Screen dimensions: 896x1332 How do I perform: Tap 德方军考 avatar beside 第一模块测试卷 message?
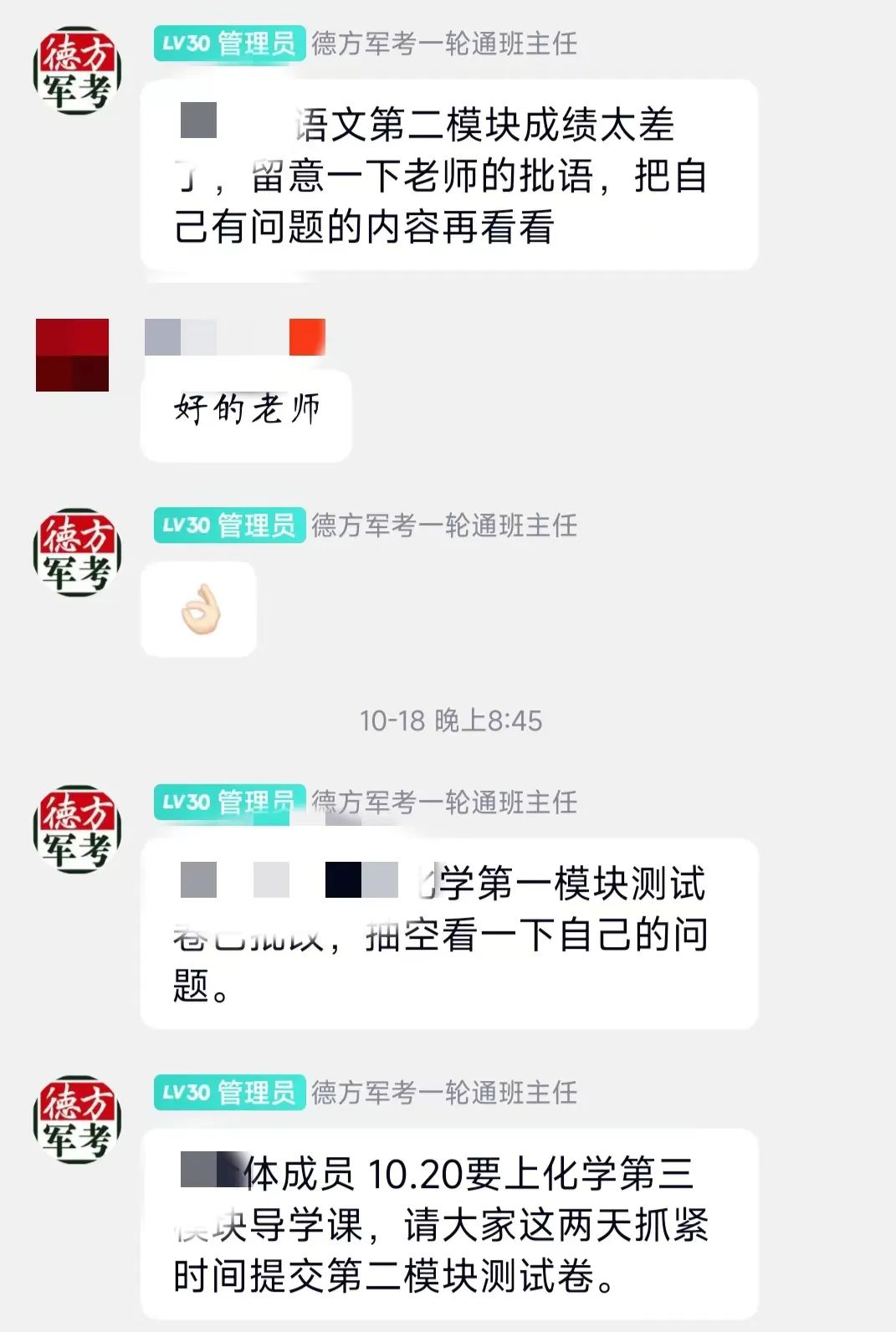click(x=77, y=829)
